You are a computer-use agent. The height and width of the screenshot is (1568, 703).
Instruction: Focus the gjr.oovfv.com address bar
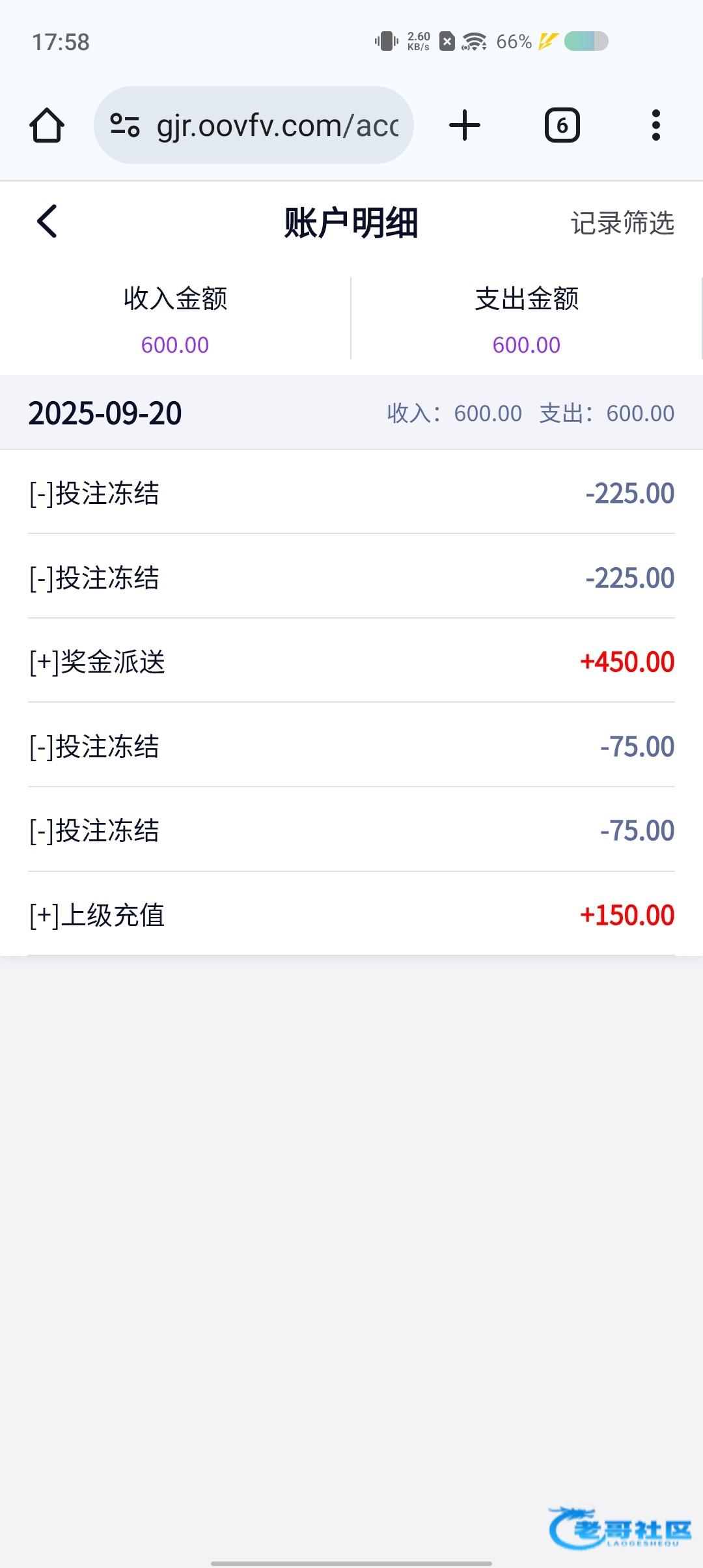[x=277, y=125]
